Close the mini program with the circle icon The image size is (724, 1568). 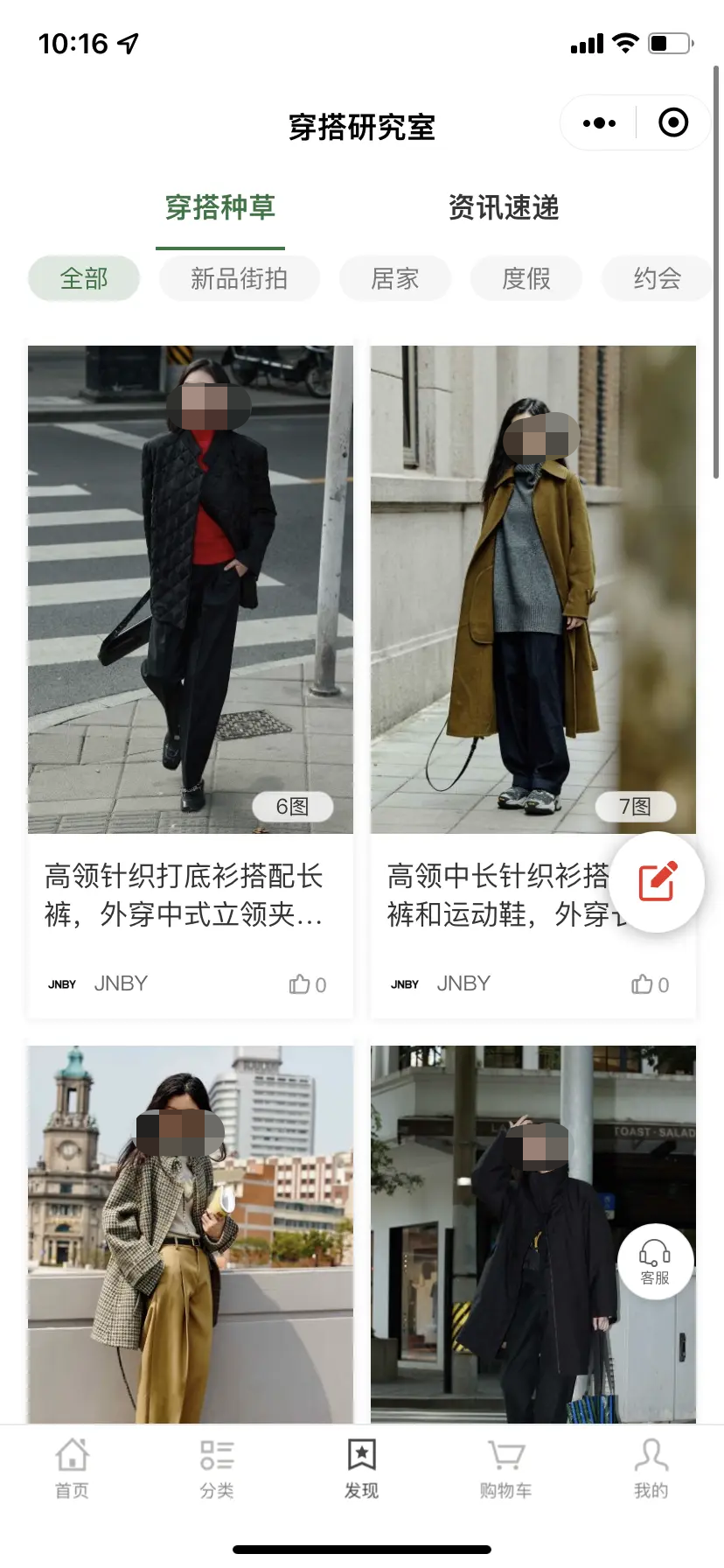[672, 123]
